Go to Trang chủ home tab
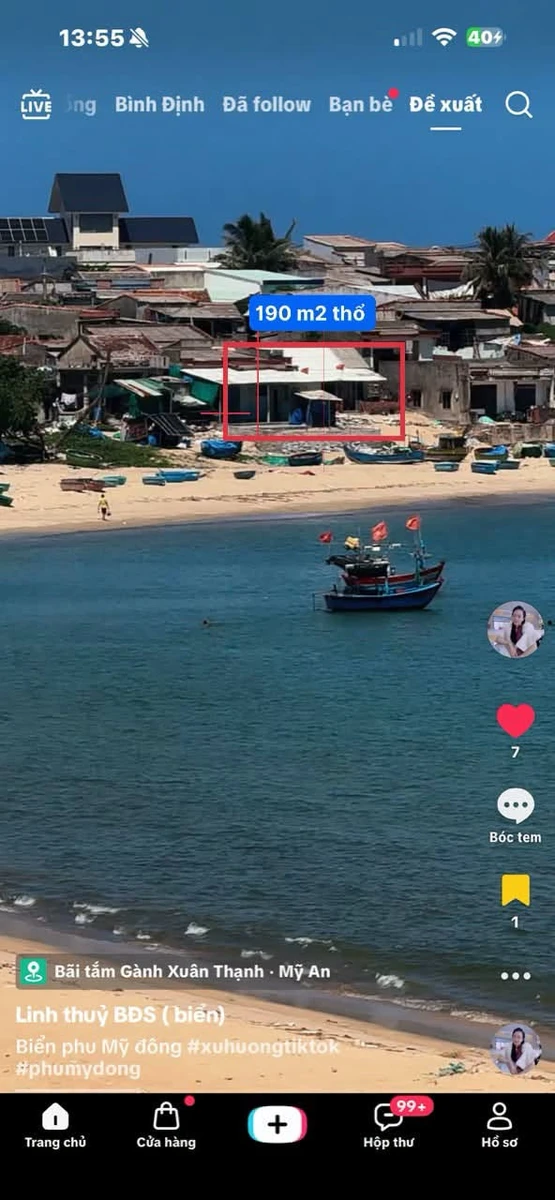Image resolution: width=555 pixels, height=1200 pixels. [x=56, y=1127]
